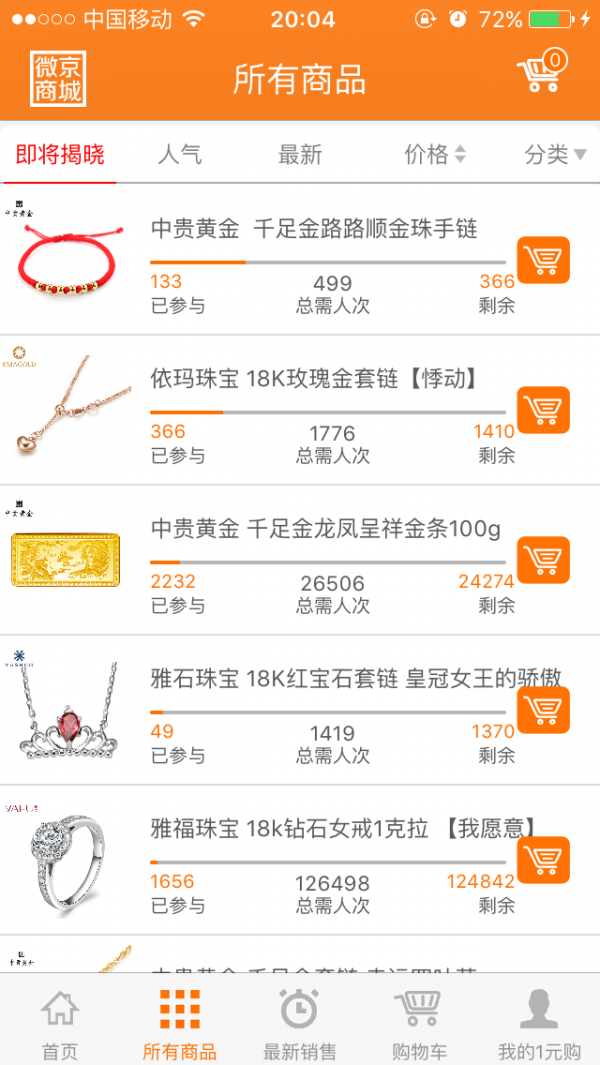Viewport: 600px width, 1065px height.
Task: Add 雅福珠宝 18k钻石女戒 to cart
Action: point(543,860)
